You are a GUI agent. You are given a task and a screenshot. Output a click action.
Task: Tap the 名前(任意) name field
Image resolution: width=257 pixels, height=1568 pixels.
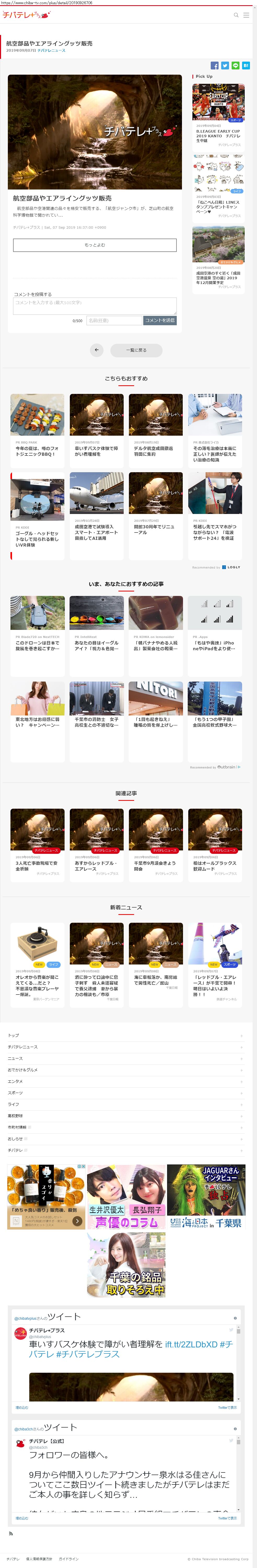(x=114, y=320)
